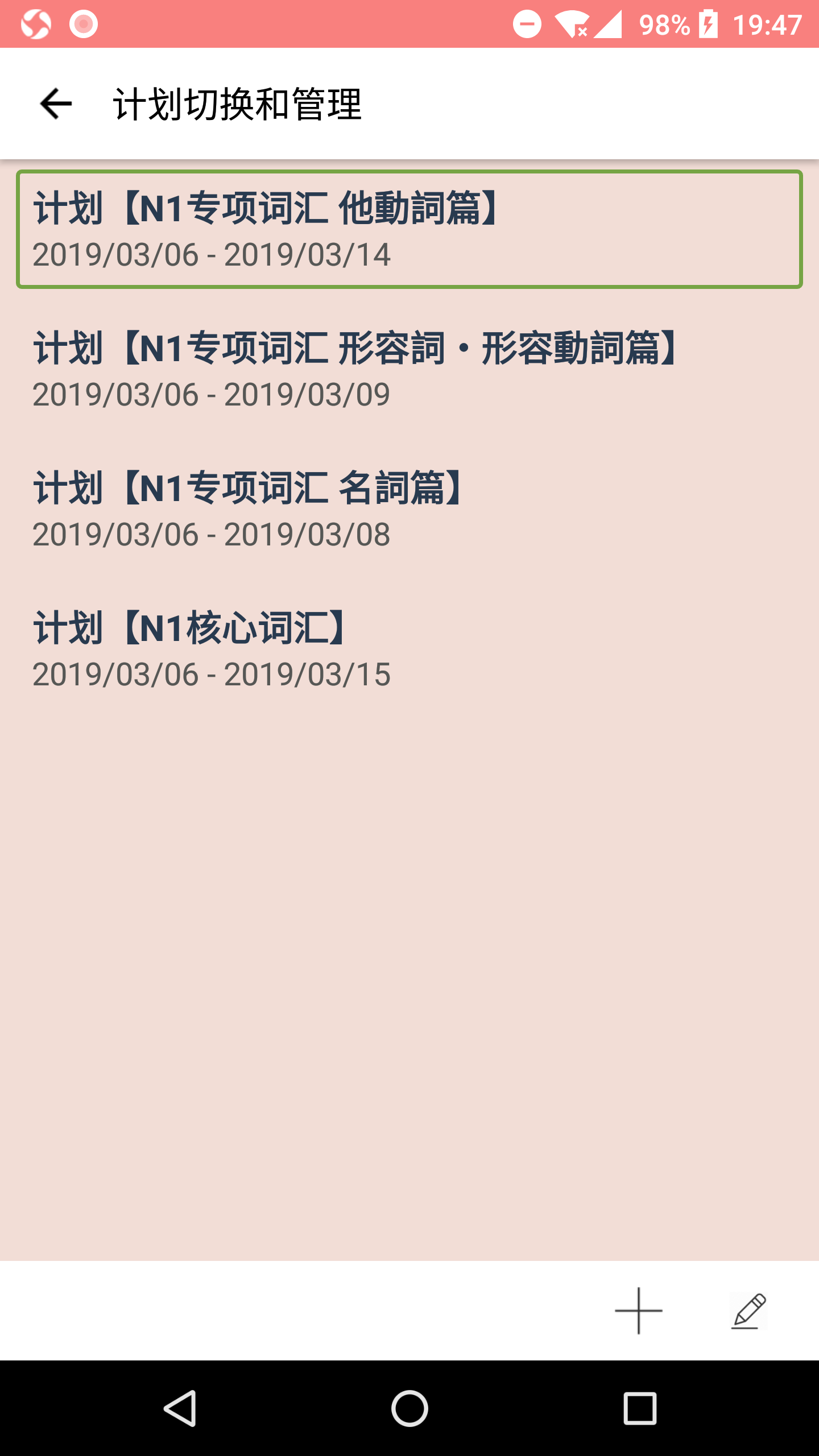Open the recent apps overview
Screen dimensions: 819x1456
[x=640, y=1408]
